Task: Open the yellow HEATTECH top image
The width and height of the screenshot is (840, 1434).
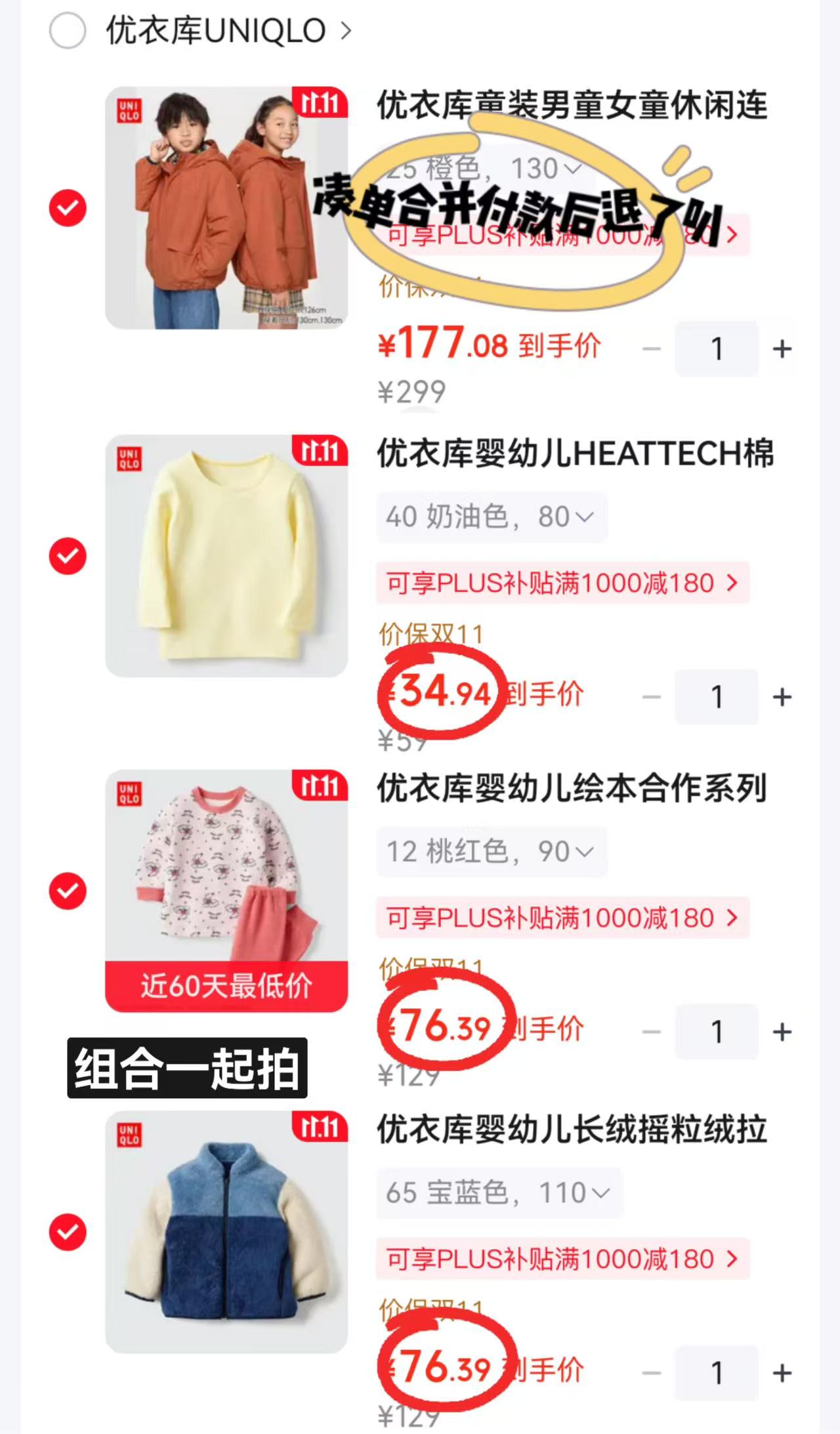Action: 226,555
